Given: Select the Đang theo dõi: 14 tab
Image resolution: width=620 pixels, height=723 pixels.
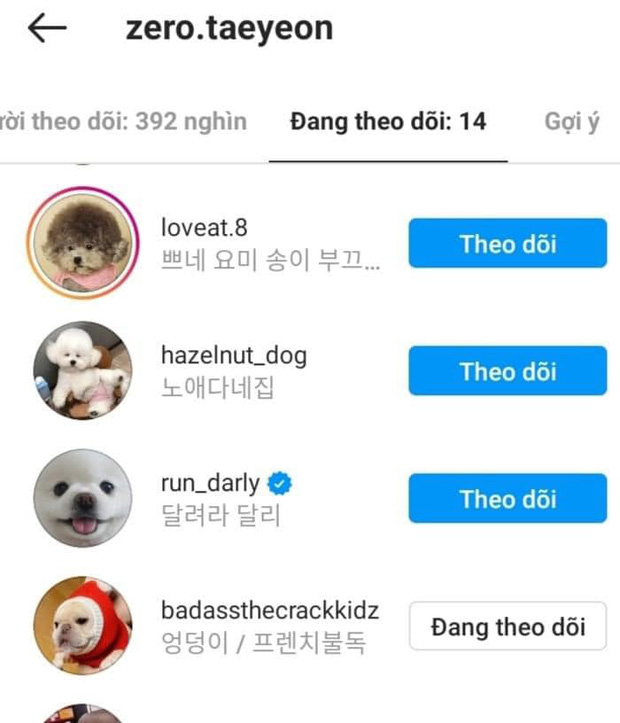Looking at the screenshot, I should [x=388, y=122].
